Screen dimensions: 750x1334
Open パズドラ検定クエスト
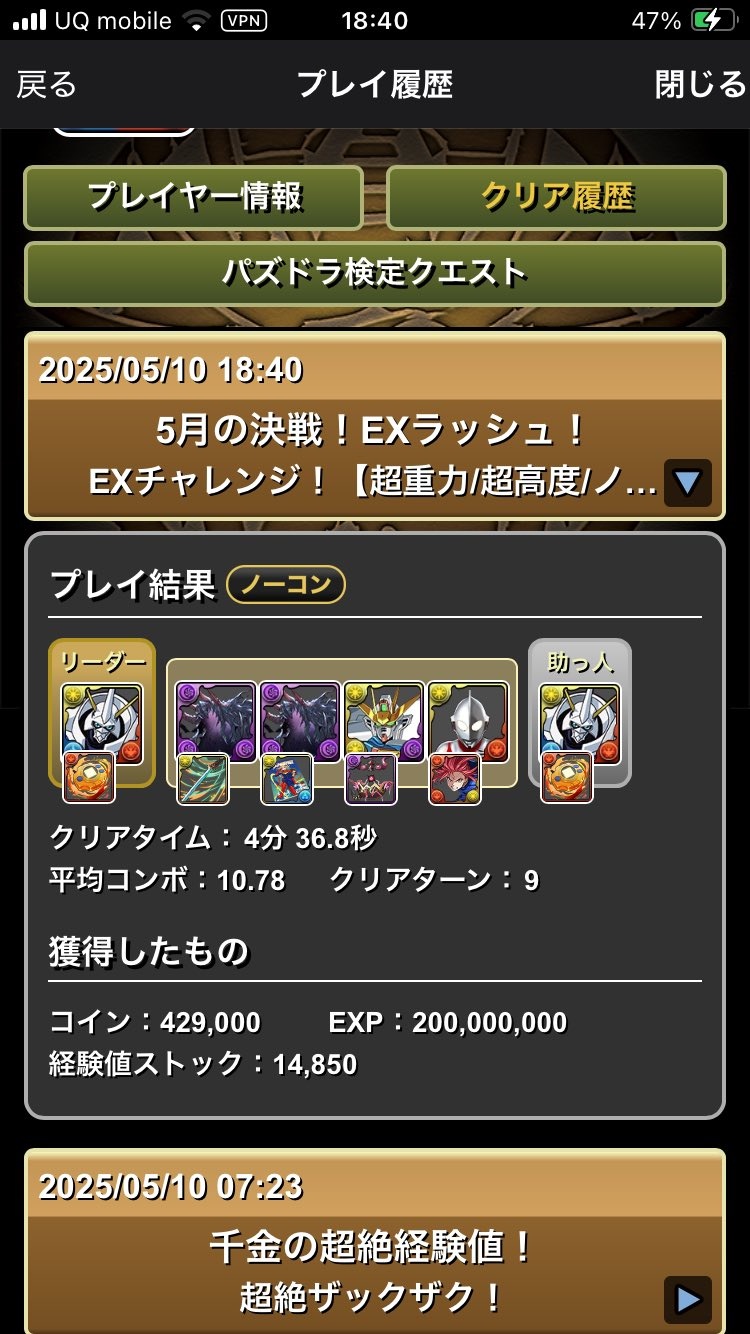pos(375,273)
